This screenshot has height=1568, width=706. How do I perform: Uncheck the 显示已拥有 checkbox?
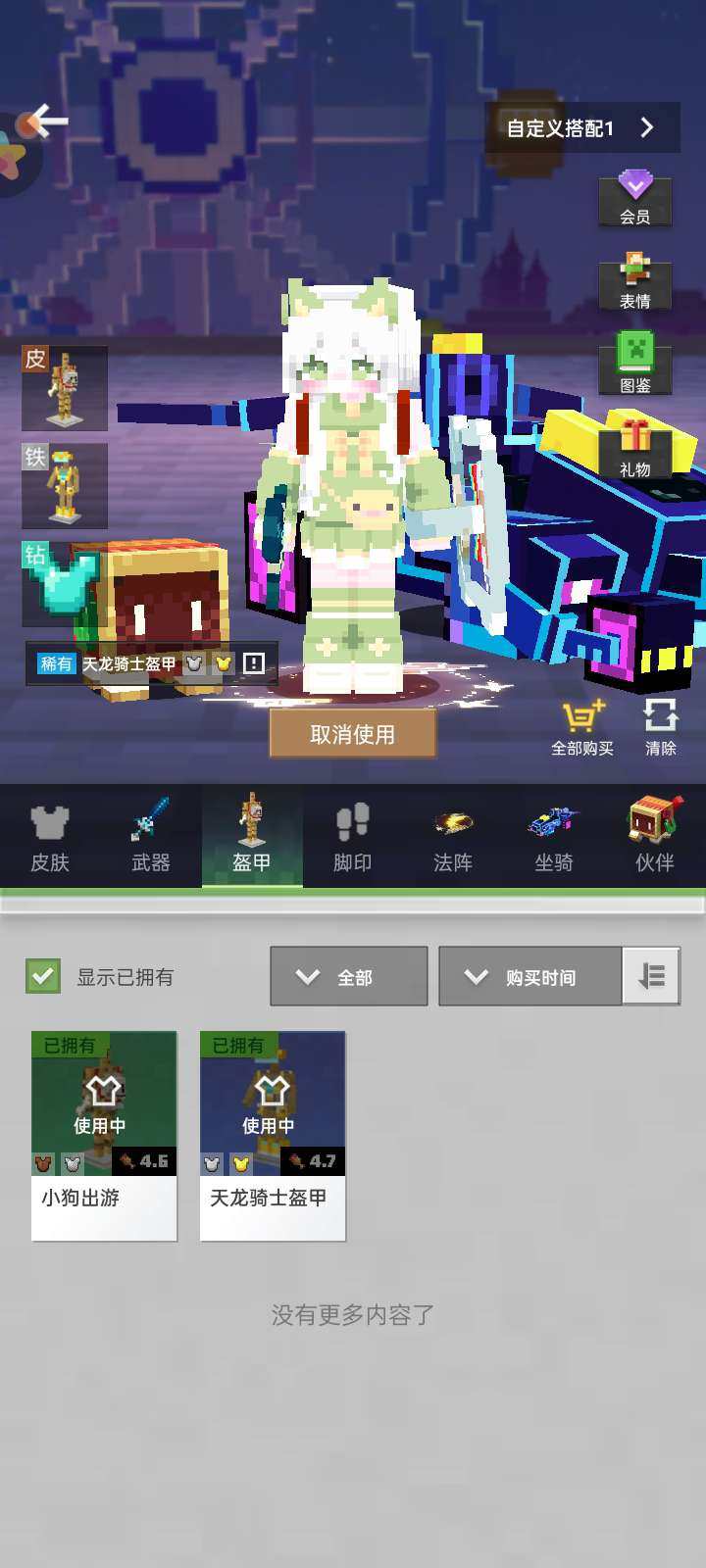(42, 976)
